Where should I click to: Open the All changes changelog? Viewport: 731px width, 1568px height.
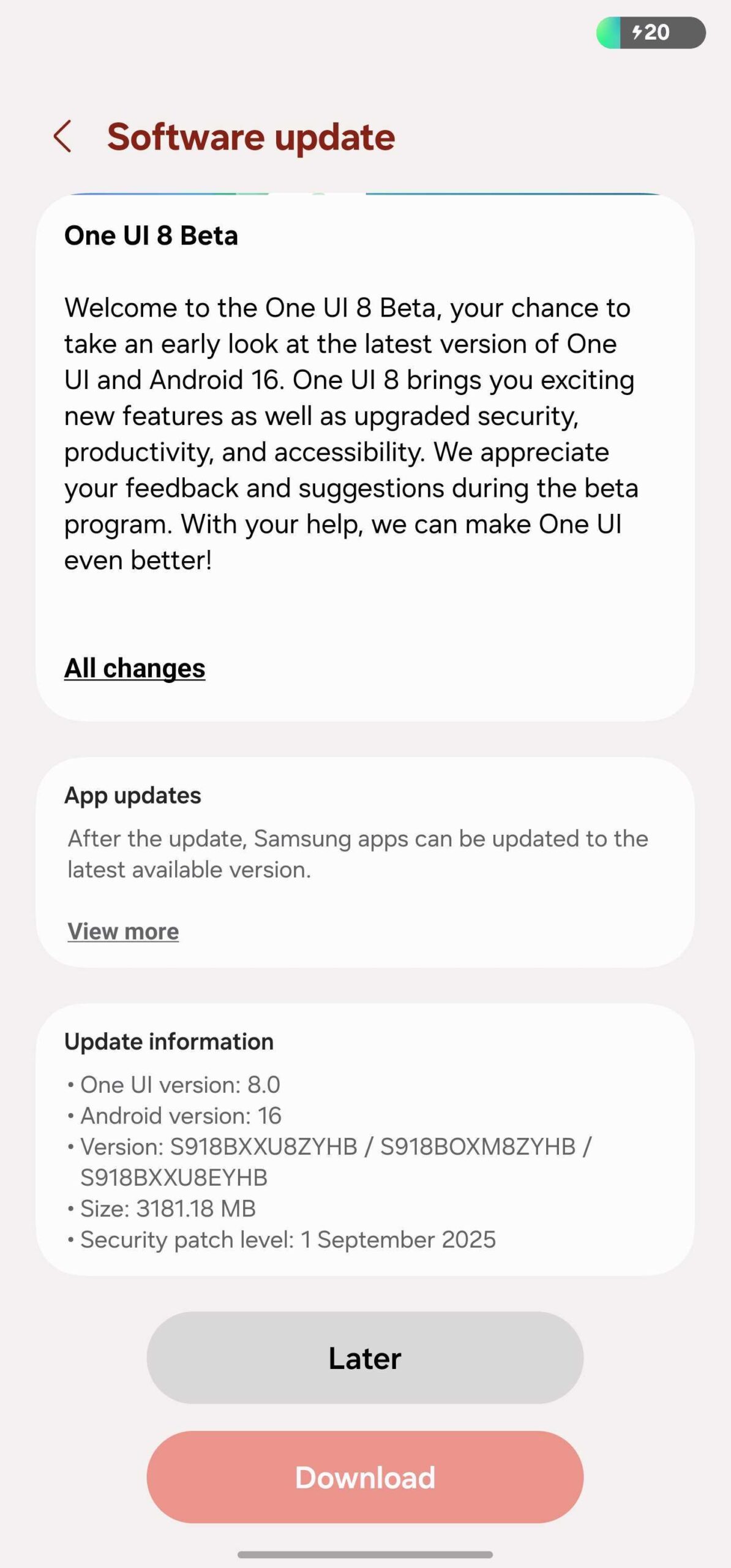click(x=134, y=668)
